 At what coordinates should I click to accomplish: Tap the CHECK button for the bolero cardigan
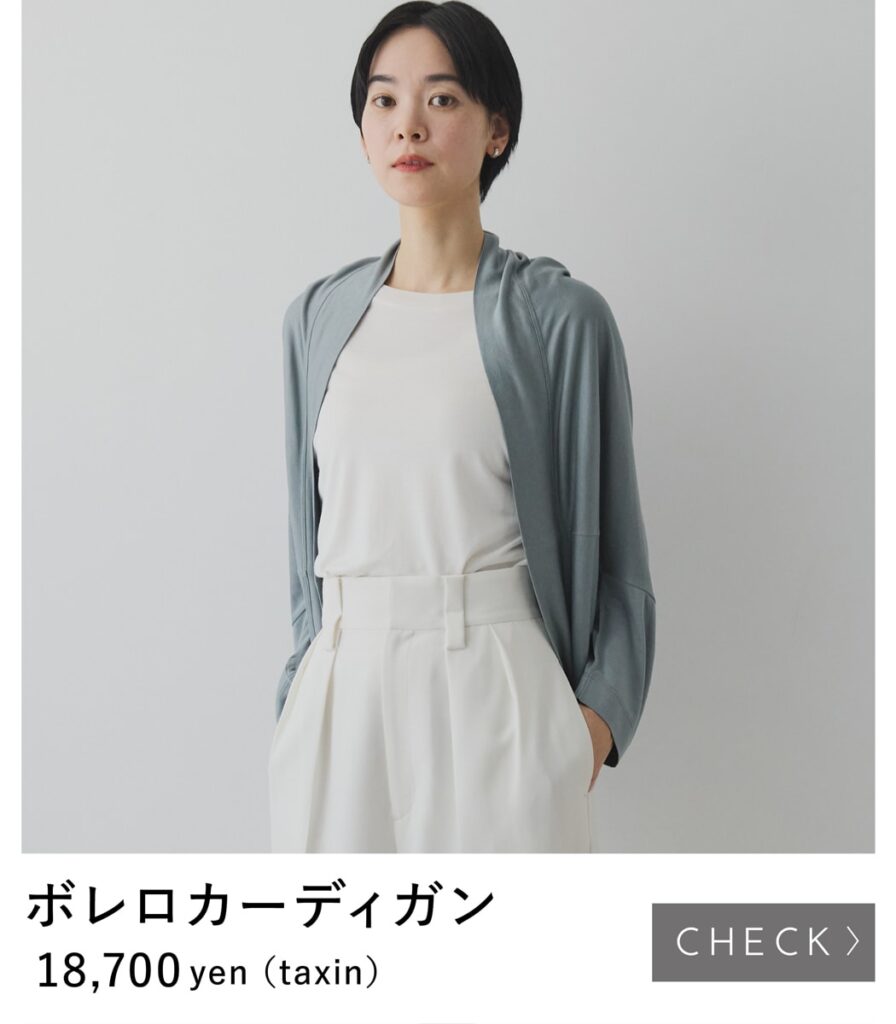click(x=763, y=942)
